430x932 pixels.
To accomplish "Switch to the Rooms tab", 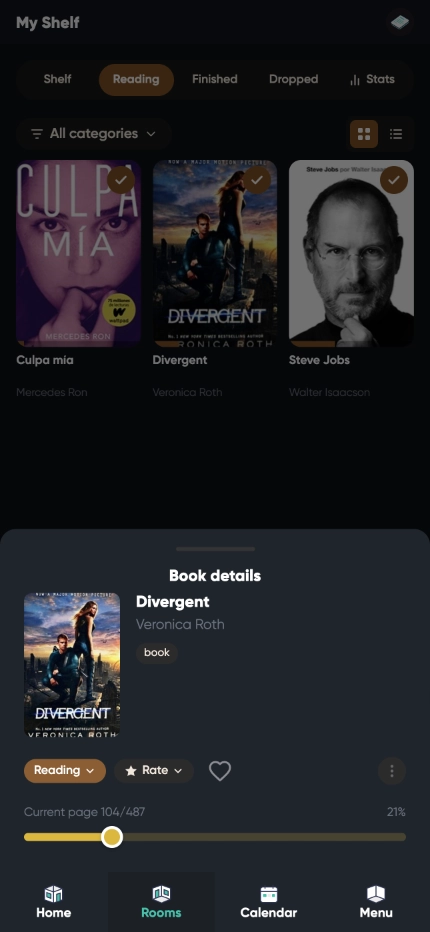I will (161, 902).
